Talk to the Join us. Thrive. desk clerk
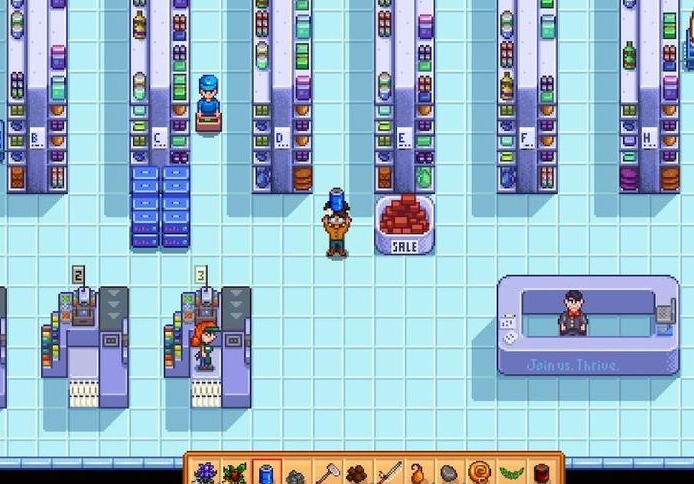The width and height of the screenshot is (694, 484). coord(571,312)
